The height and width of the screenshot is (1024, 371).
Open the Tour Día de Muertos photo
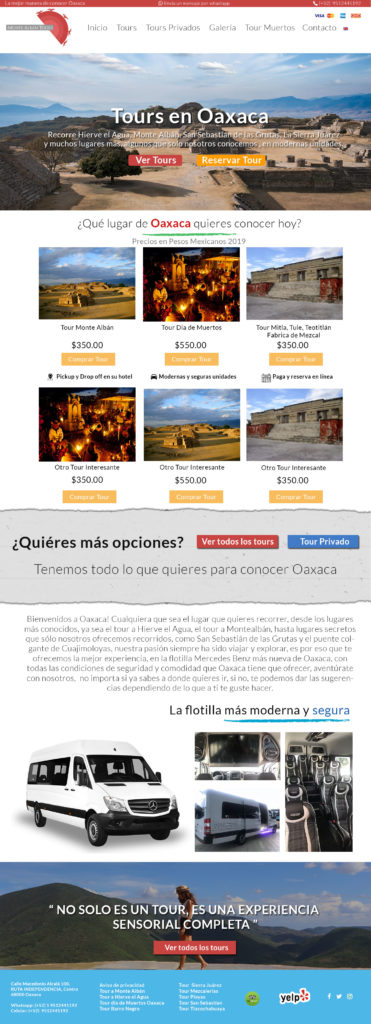[191, 283]
